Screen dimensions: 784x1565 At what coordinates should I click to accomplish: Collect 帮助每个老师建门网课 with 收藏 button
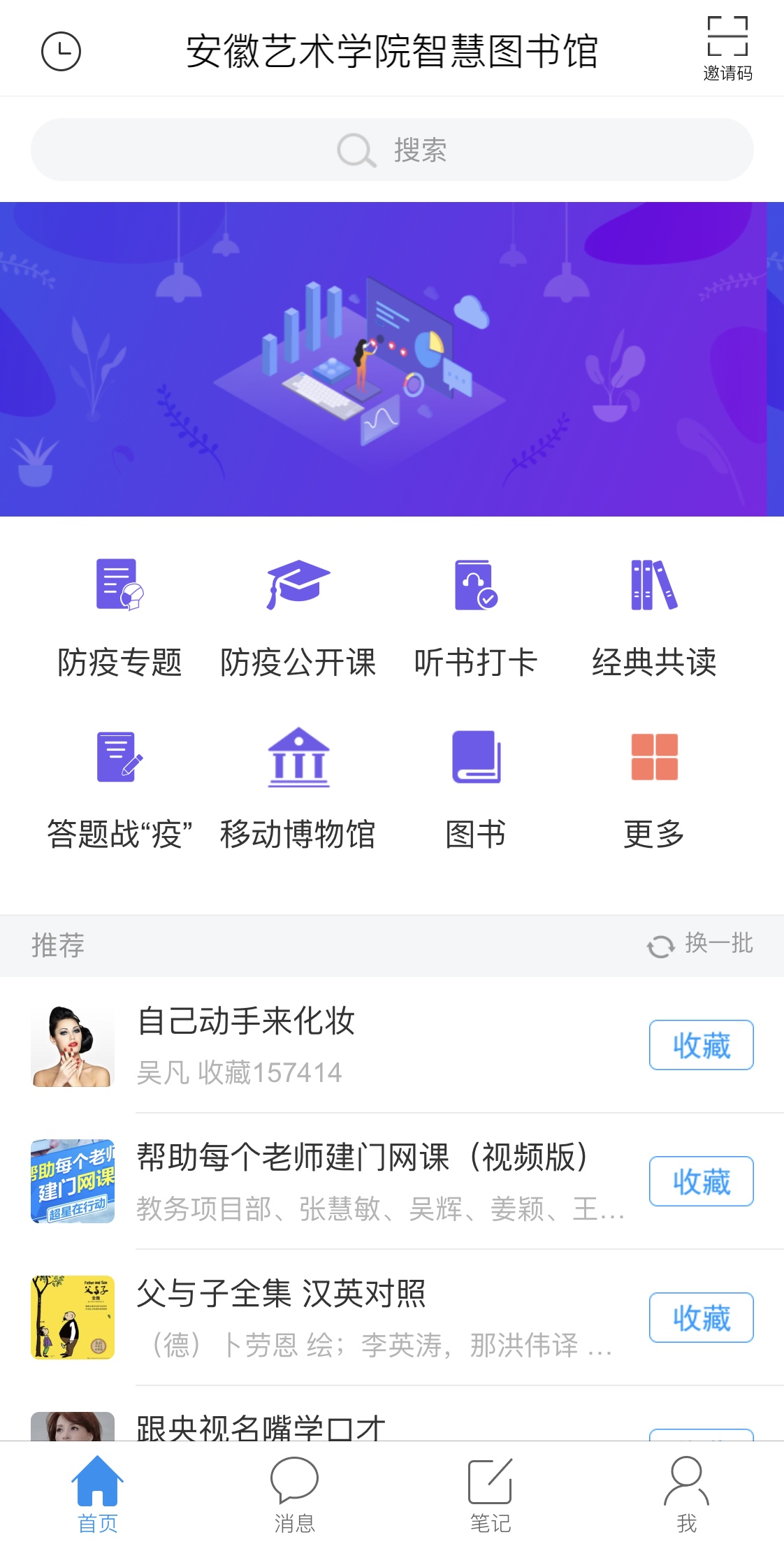tap(701, 1181)
